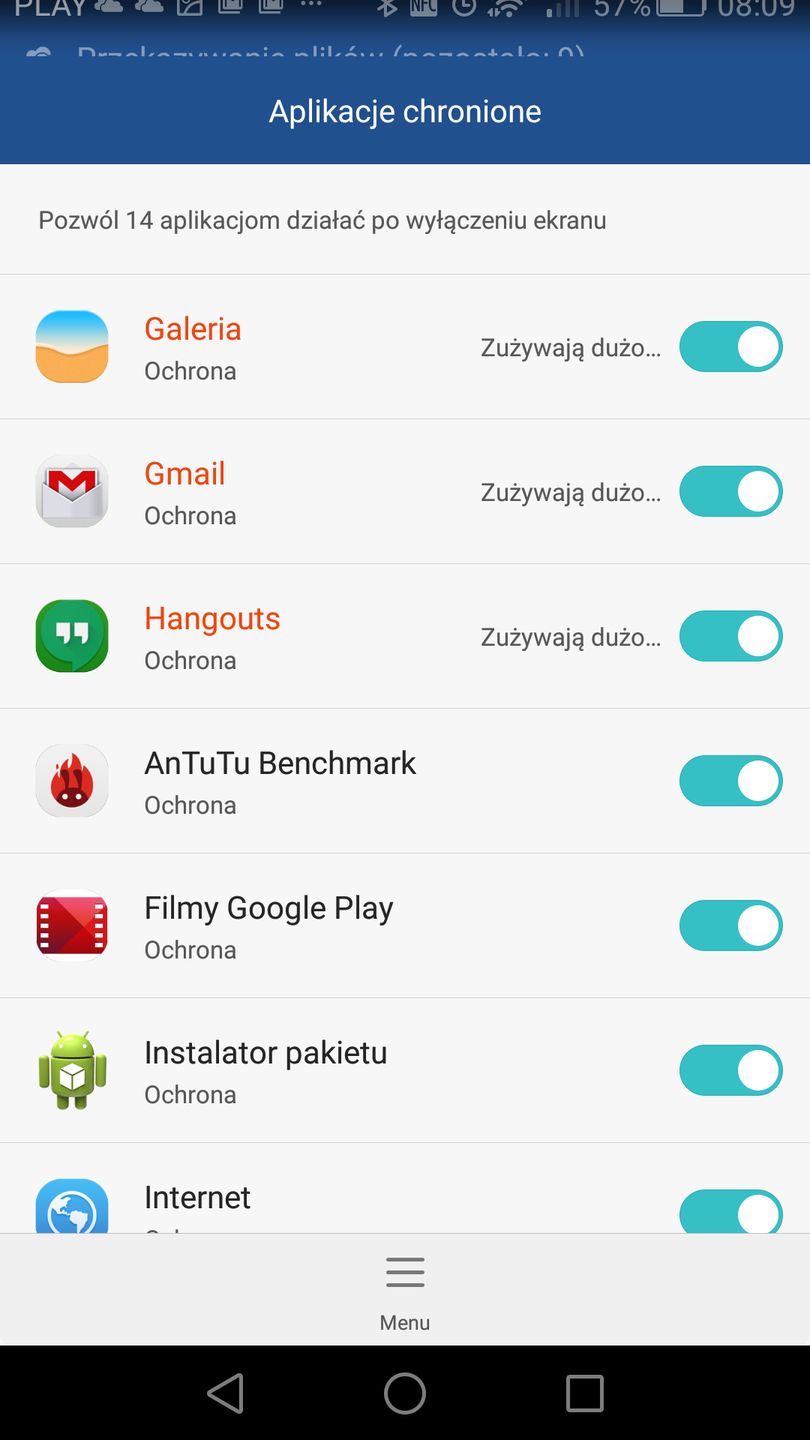Tap the Gmail envelope icon
810x1440 pixels.
tap(71, 491)
